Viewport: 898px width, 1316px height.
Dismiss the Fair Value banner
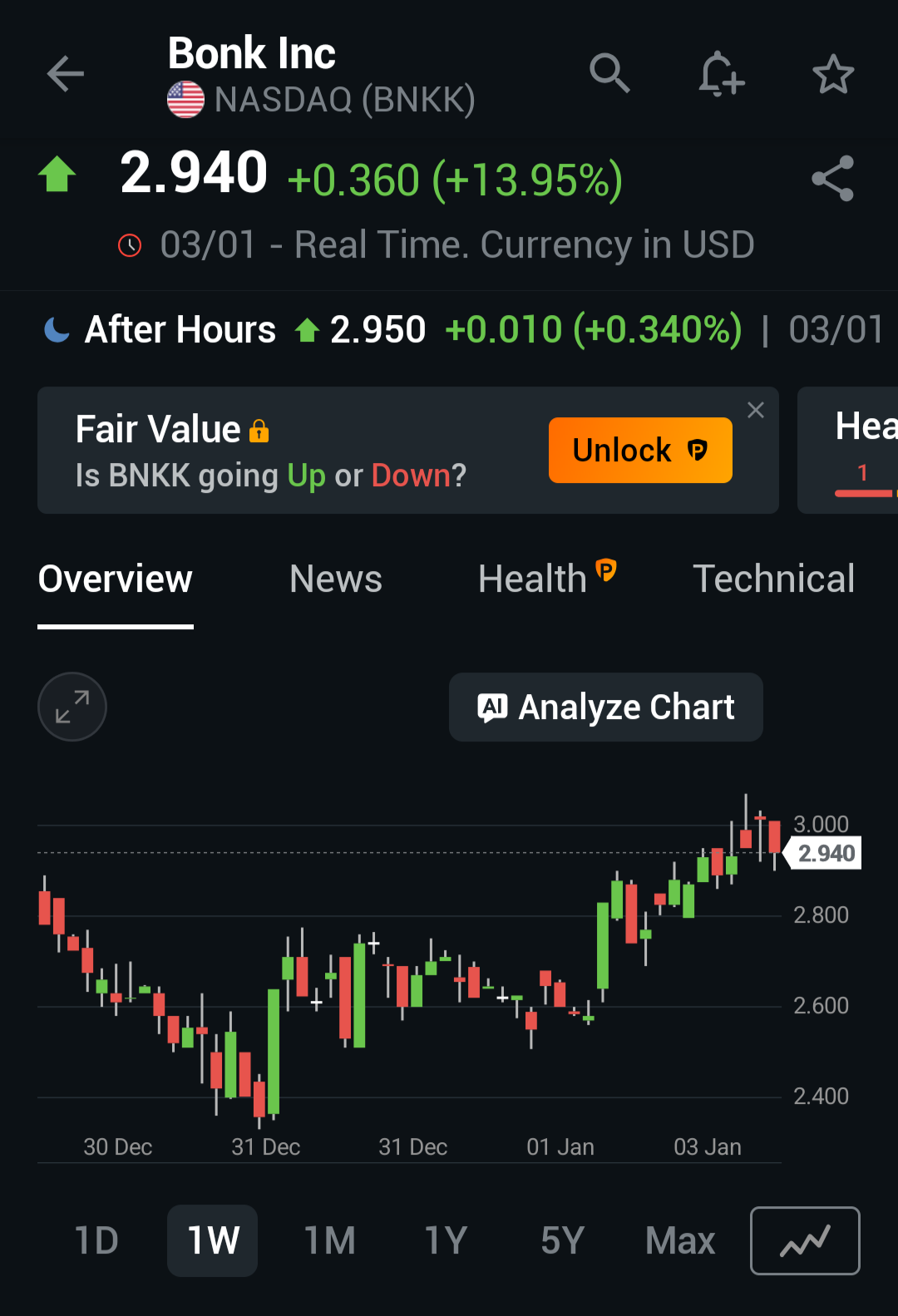coord(755,410)
